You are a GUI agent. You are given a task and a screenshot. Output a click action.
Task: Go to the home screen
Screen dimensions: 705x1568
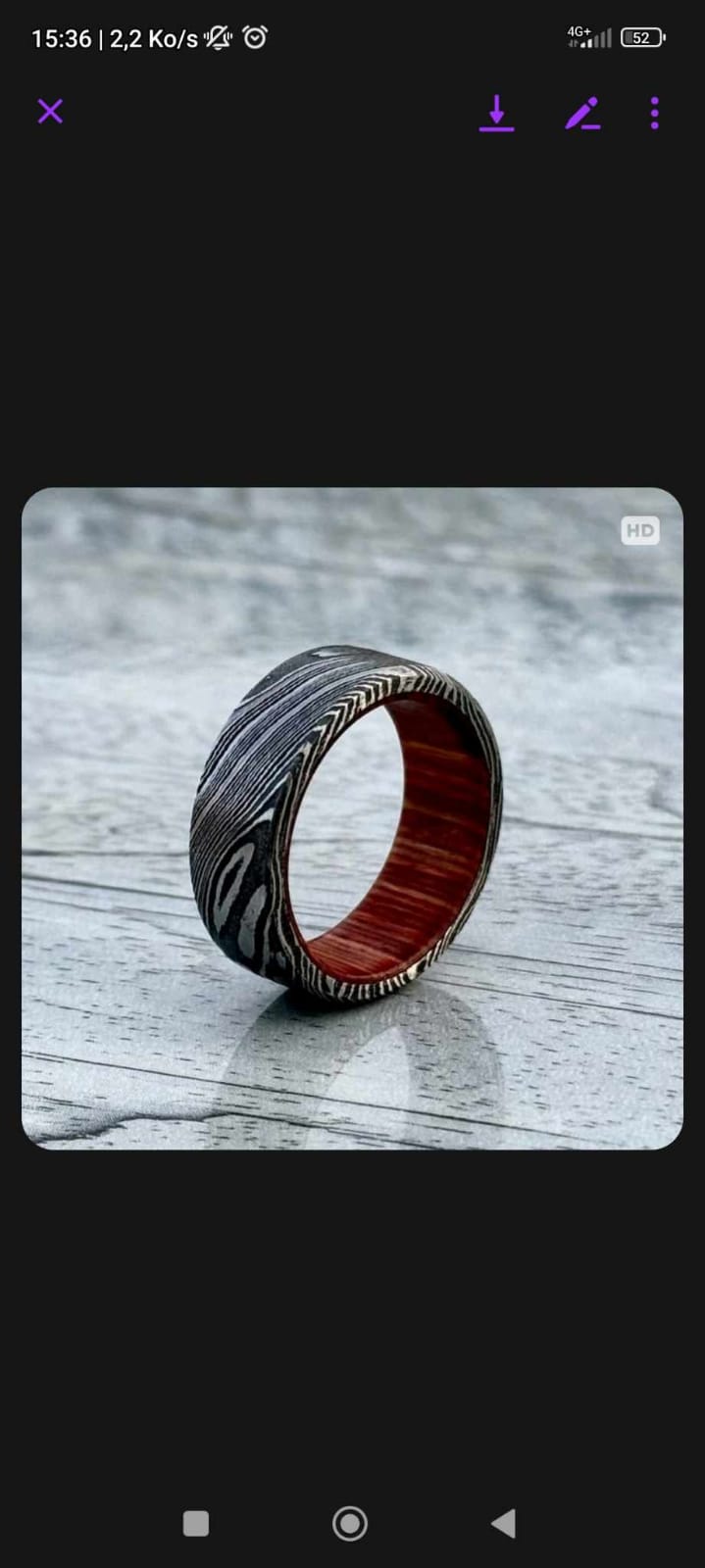[x=350, y=1523]
